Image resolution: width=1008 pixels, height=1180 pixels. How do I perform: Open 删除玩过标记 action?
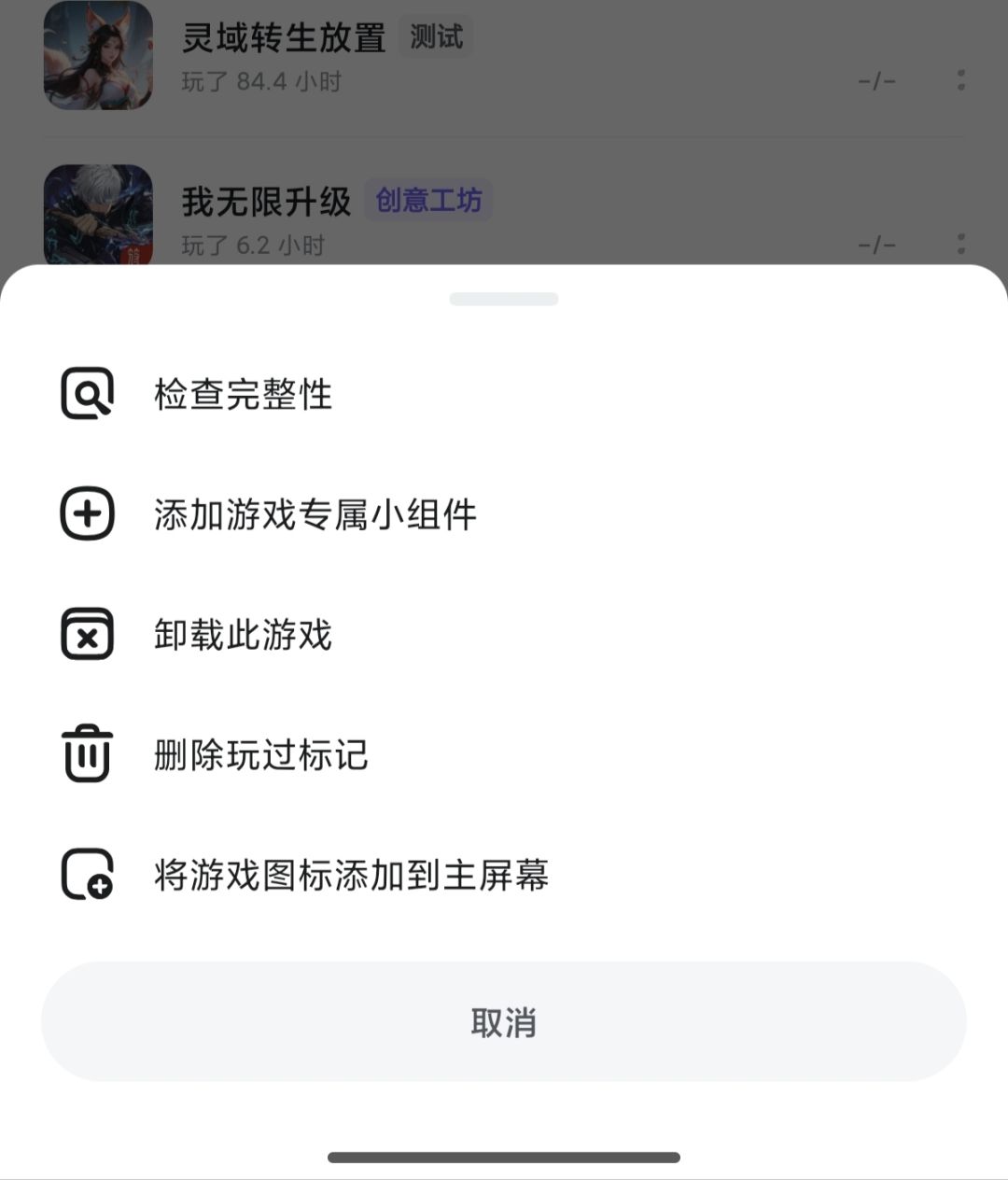[261, 756]
